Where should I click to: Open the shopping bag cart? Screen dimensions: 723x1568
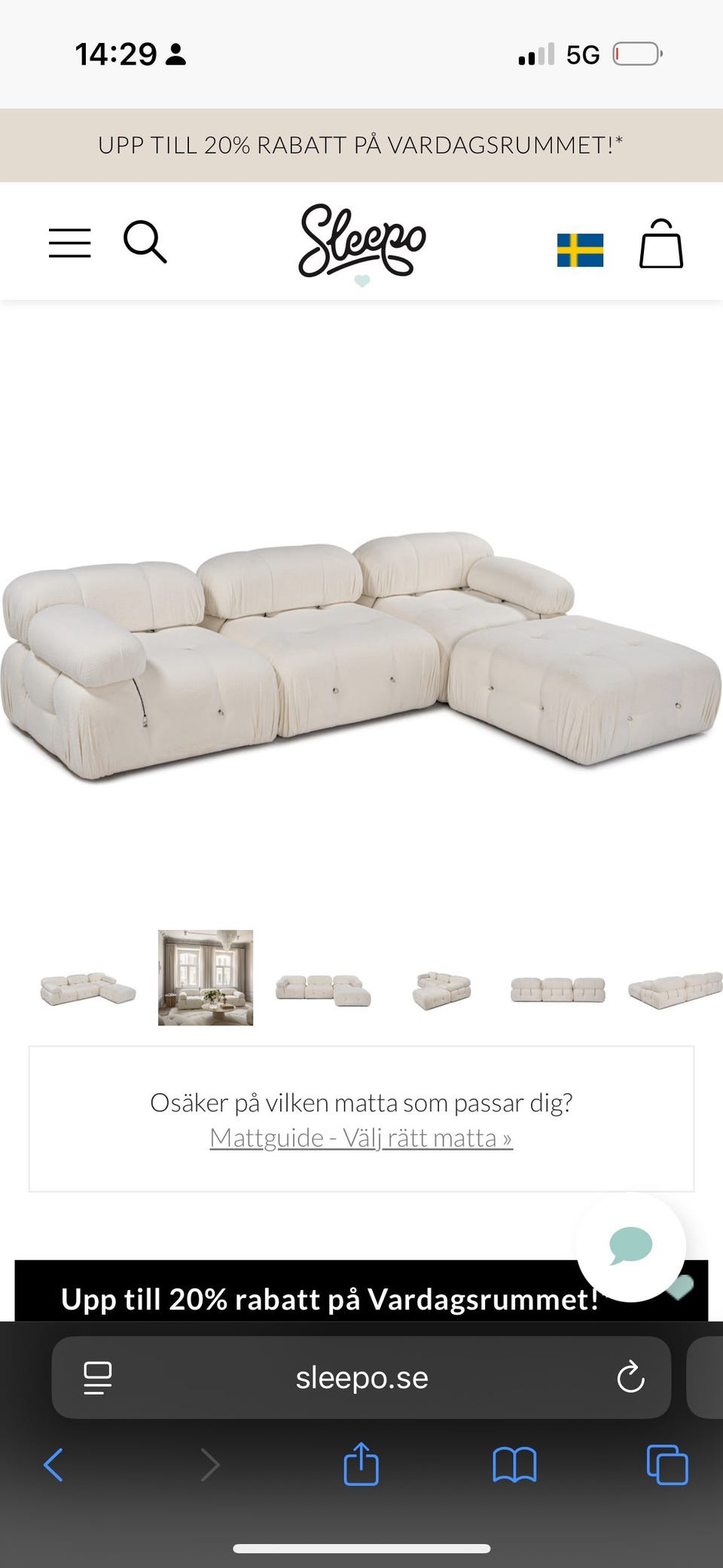pos(660,245)
